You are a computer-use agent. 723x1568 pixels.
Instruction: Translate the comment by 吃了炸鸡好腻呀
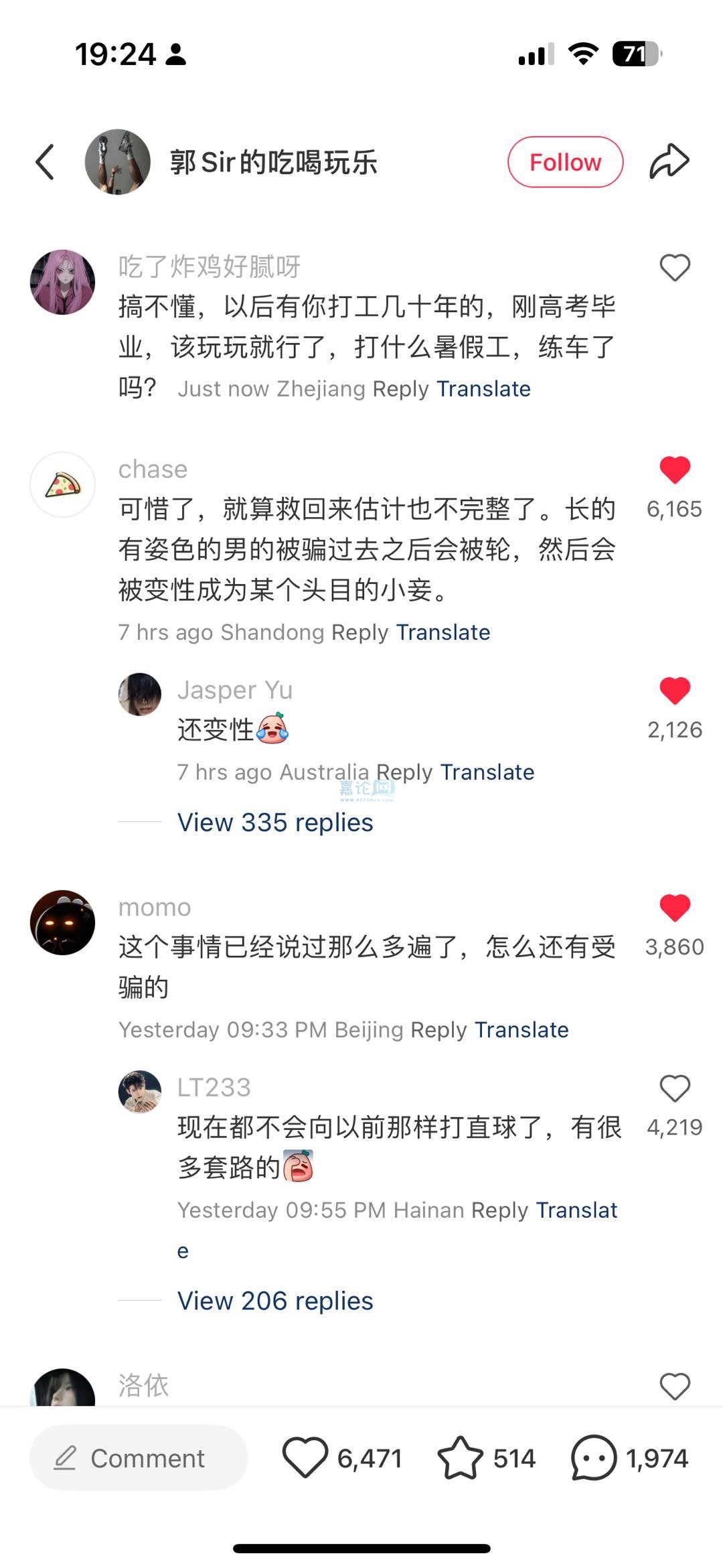tap(483, 389)
